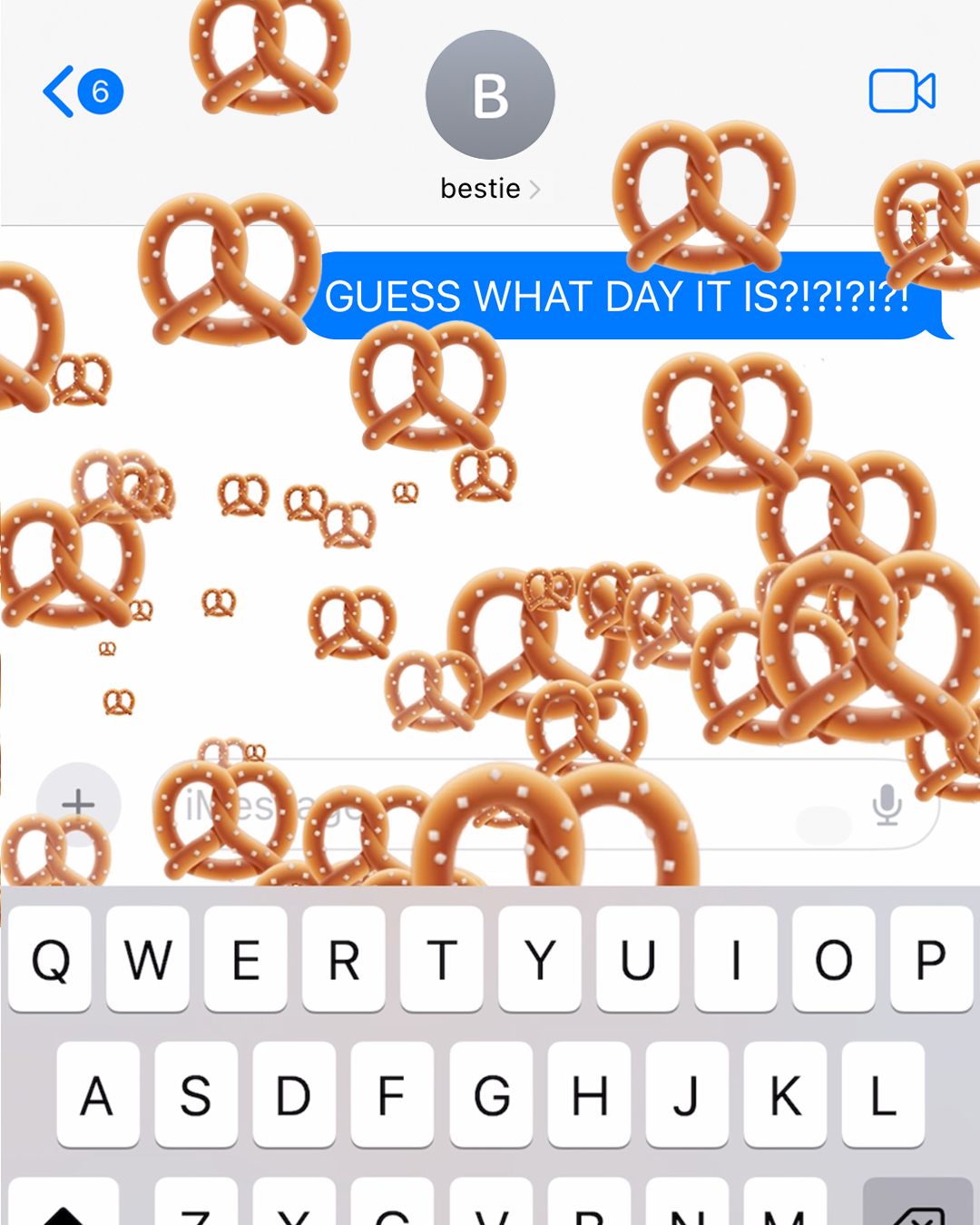Type the letter H on keyboard
The width and height of the screenshot is (980, 1225).
(x=589, y=1095)
